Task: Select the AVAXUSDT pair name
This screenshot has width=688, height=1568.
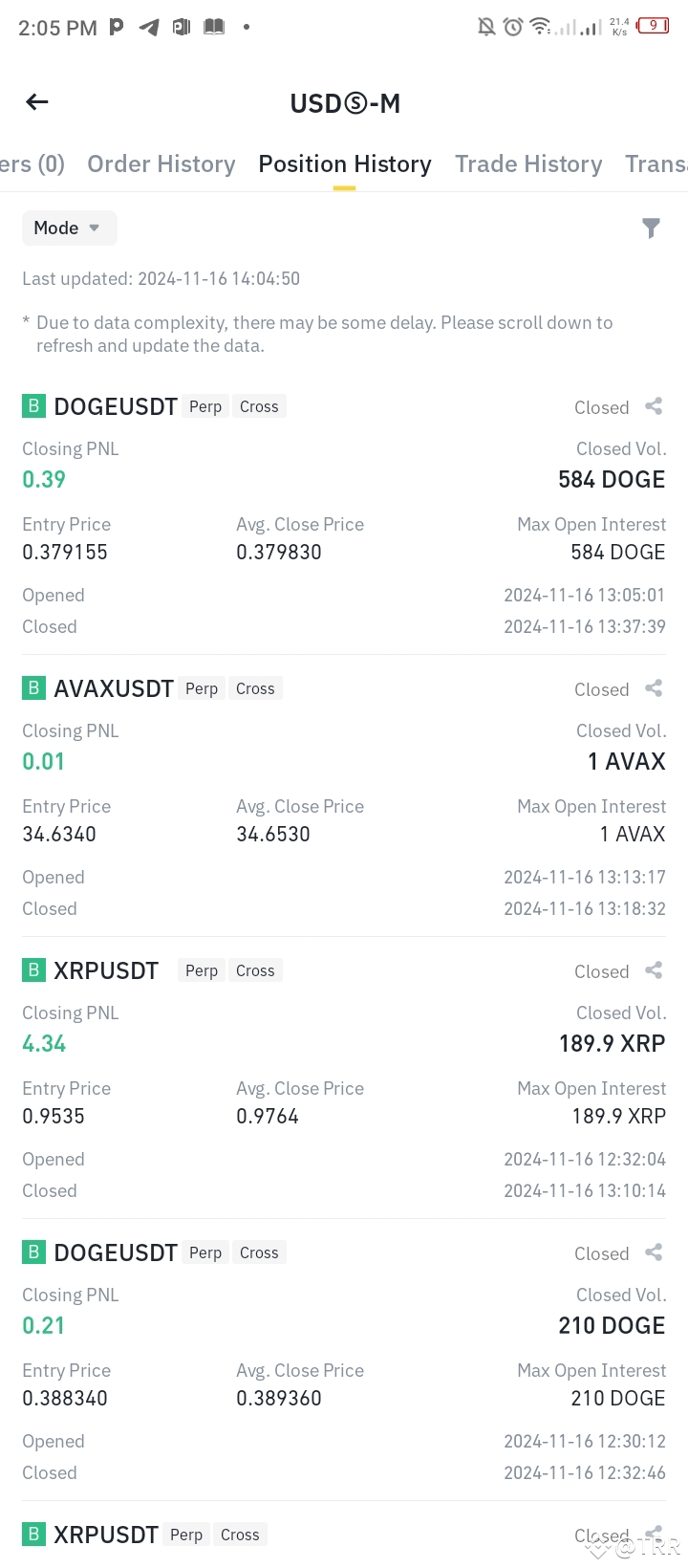Action: pyautogui.click(x=113, y=687)
